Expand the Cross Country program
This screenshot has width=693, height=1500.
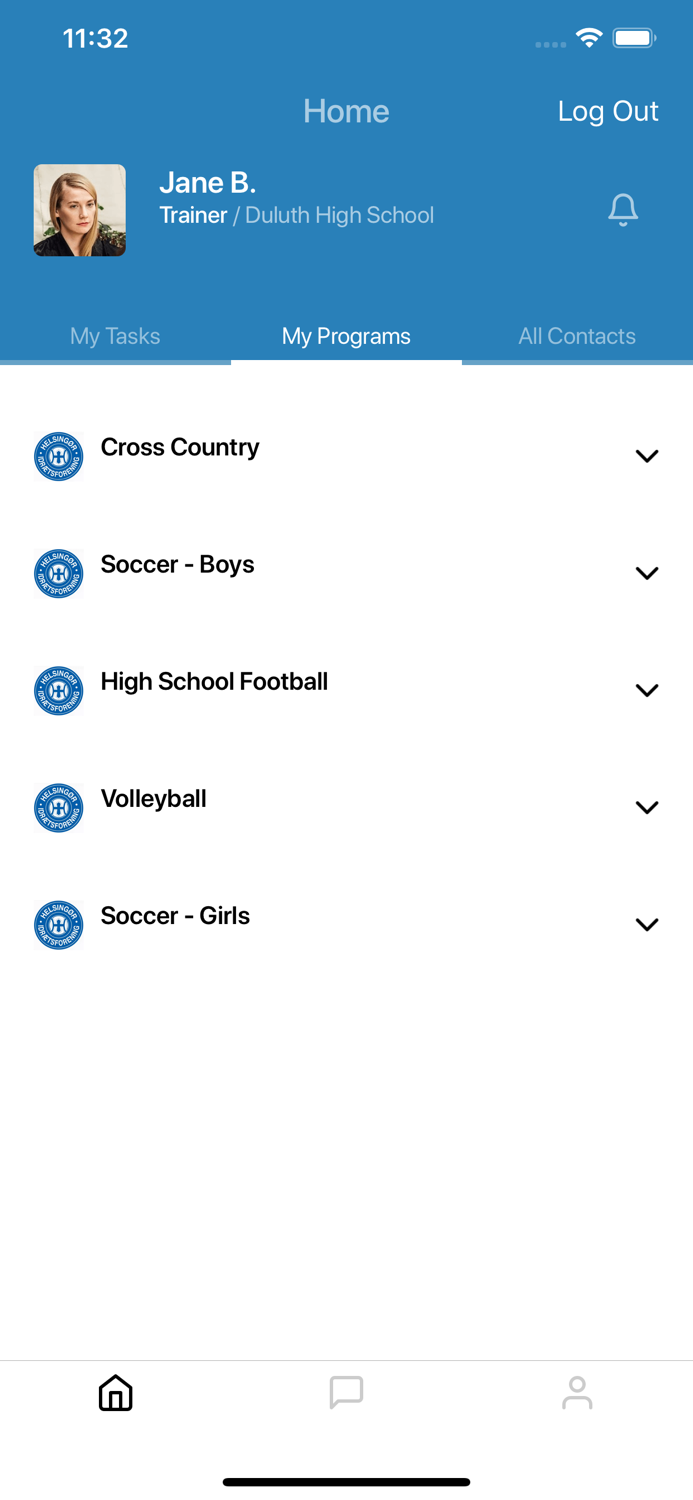[647, 456]
